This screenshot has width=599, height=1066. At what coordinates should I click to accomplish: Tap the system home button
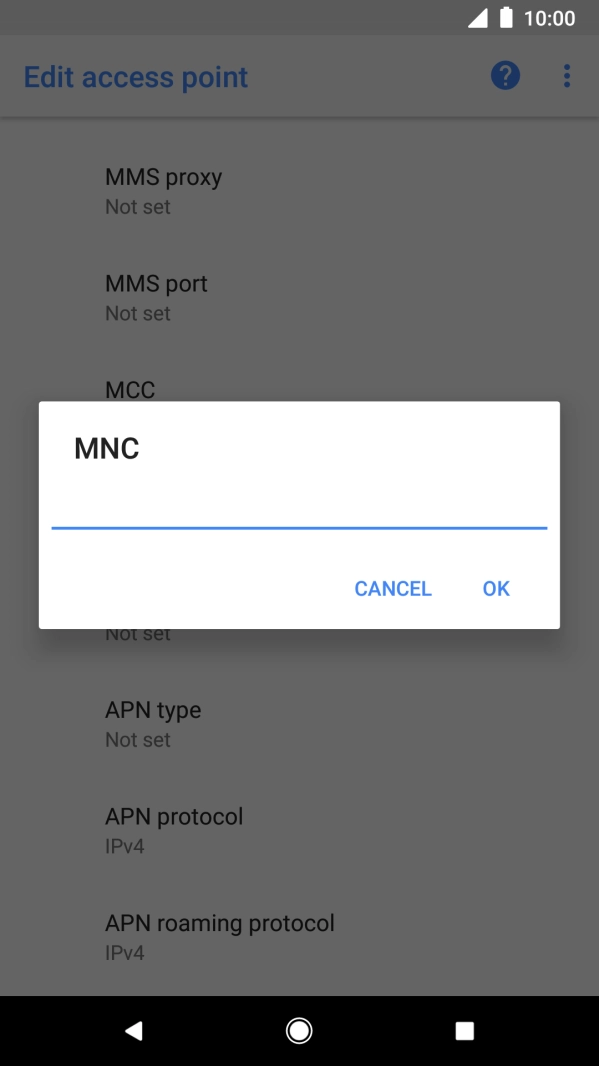point(299,1031)
